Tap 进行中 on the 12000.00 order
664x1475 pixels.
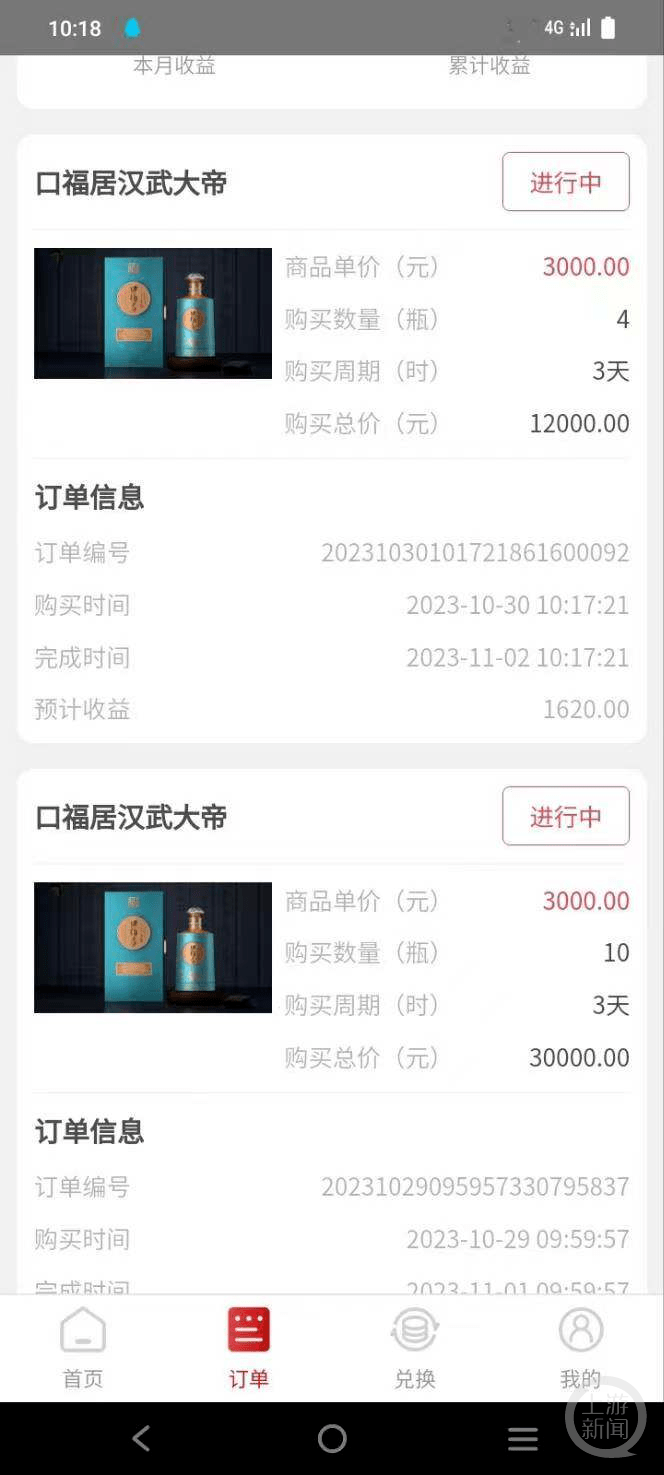[x=565, y=182]
